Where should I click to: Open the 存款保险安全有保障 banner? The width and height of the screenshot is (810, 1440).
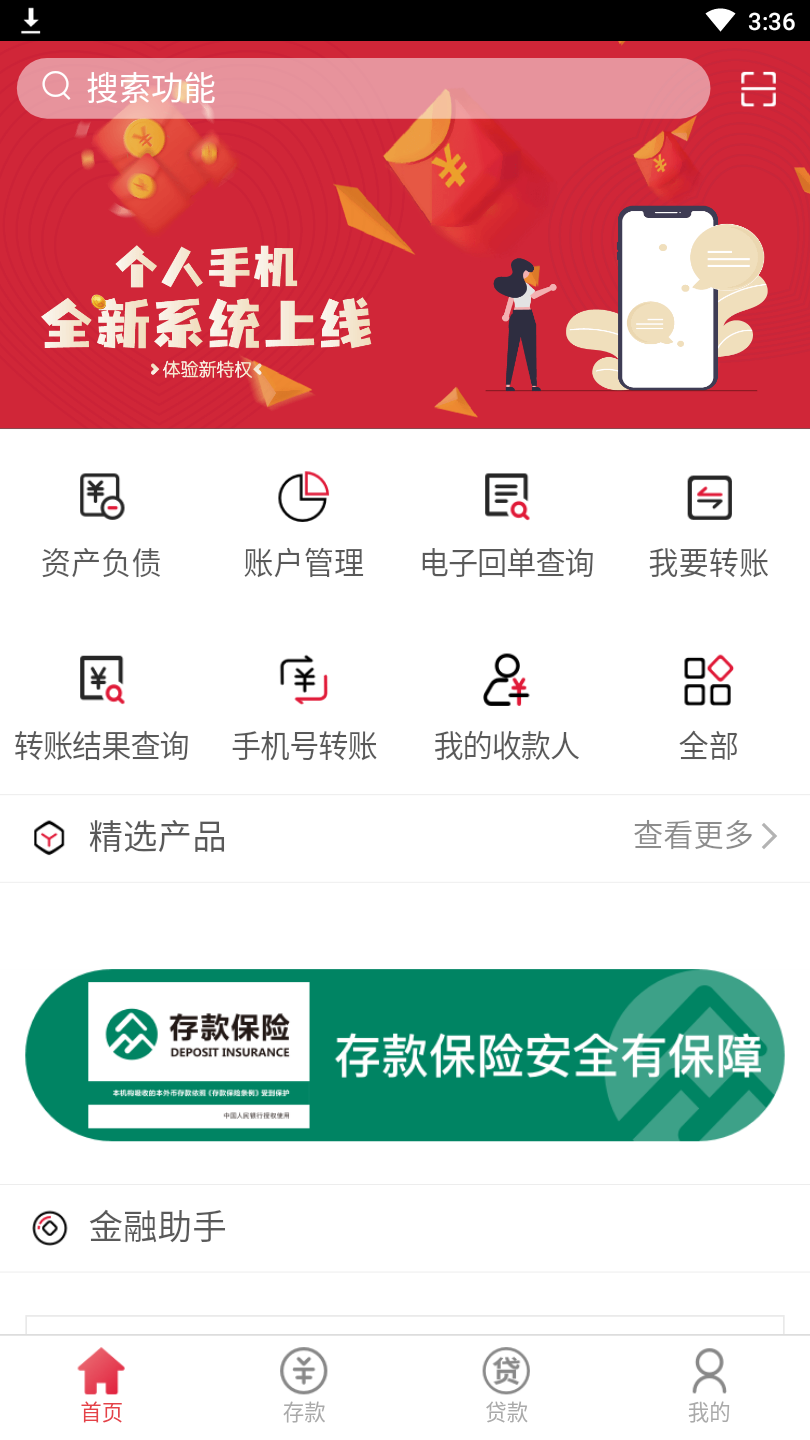click(x=404, y=1055)
